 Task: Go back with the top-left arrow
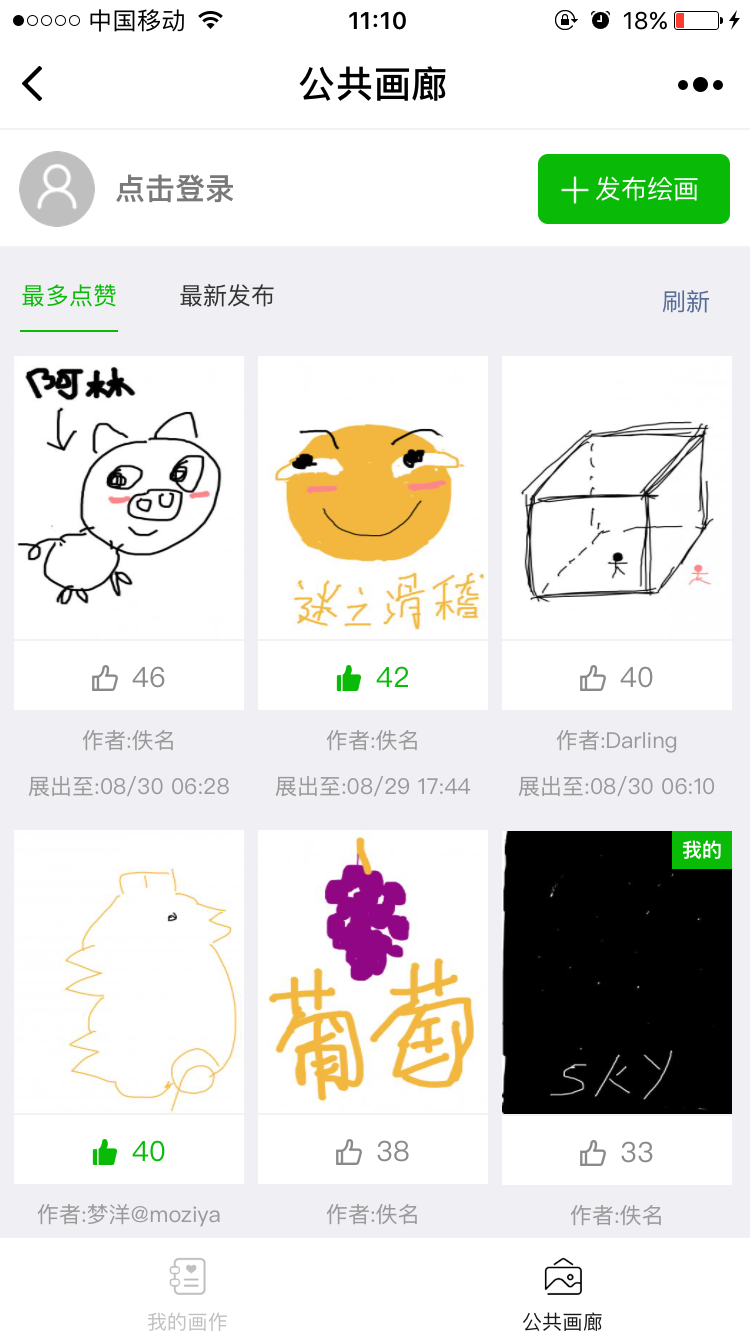click(33, 84)
